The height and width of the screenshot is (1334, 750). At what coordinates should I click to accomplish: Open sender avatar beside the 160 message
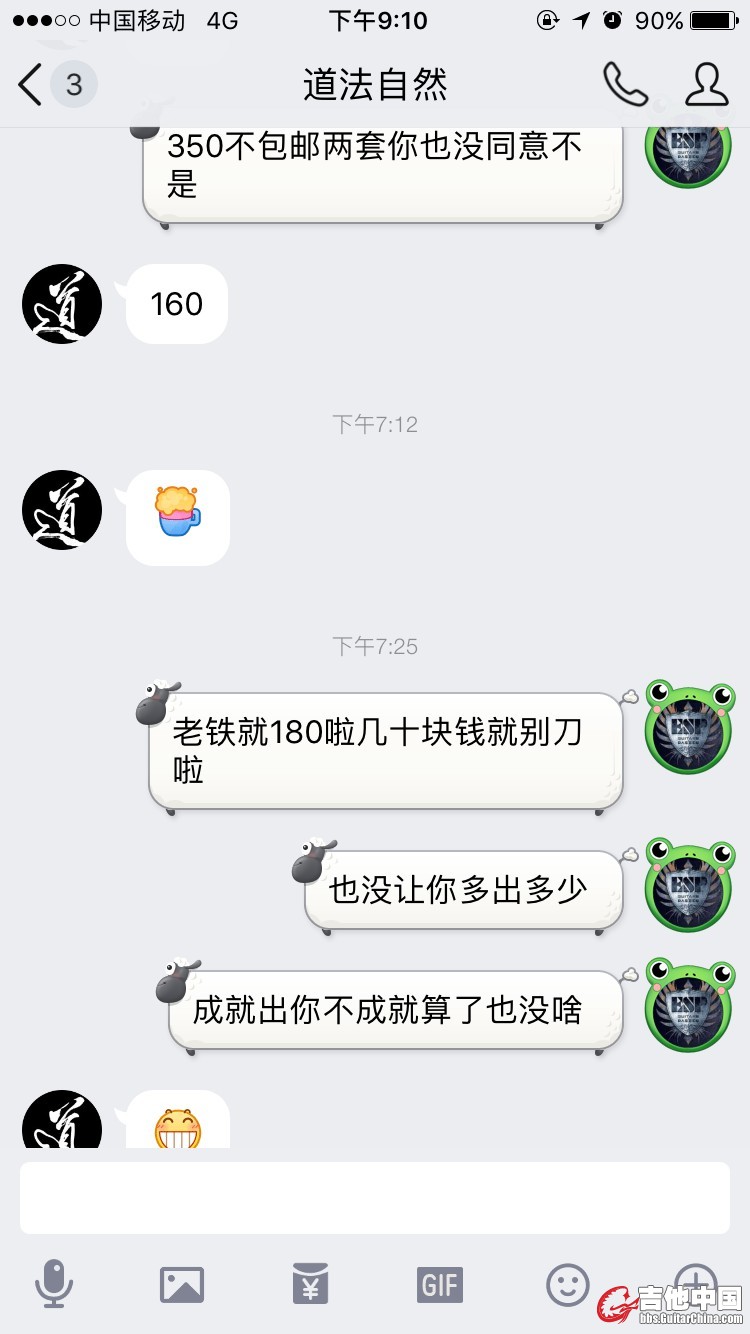tap(62, 304)
